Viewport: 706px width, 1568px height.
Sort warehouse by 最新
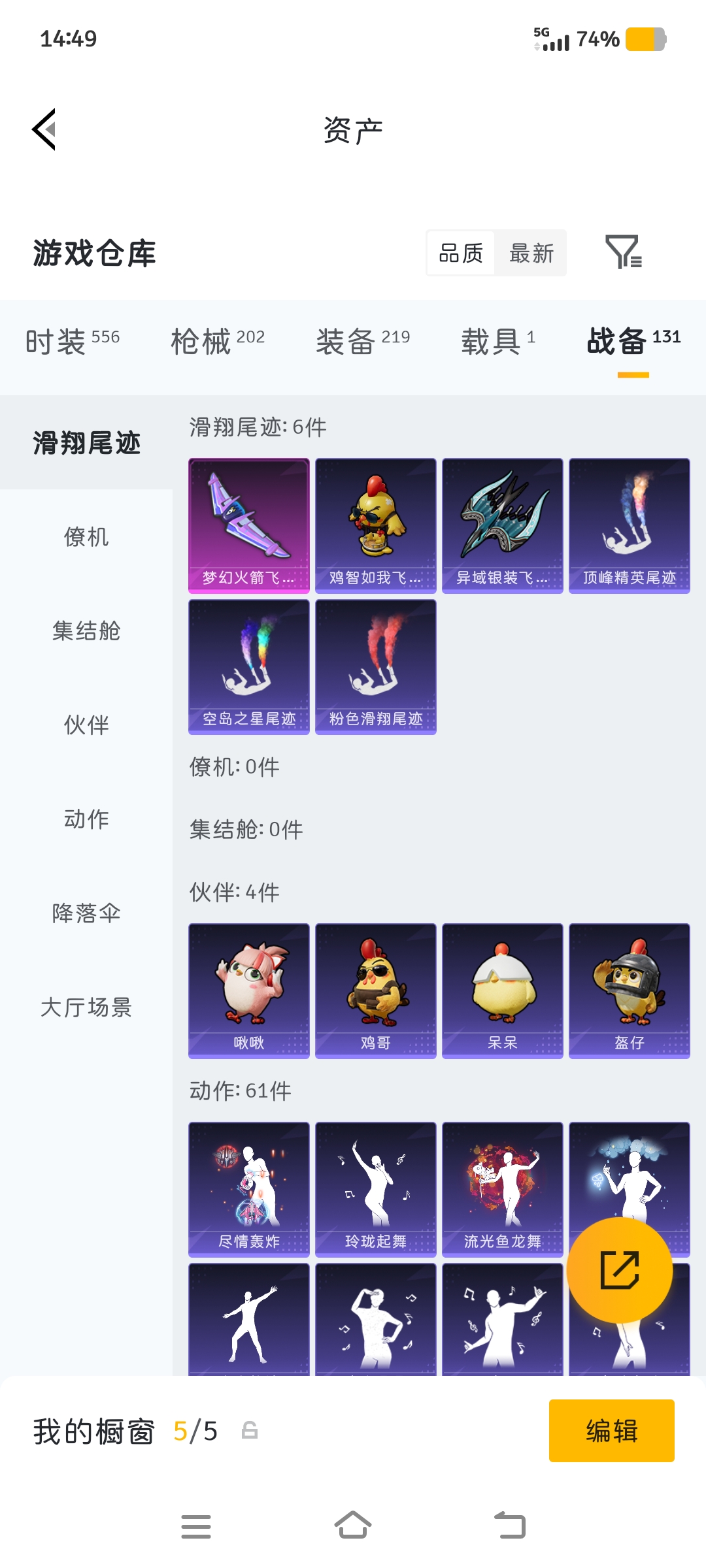pyautogui.click(x=531, y=253)
